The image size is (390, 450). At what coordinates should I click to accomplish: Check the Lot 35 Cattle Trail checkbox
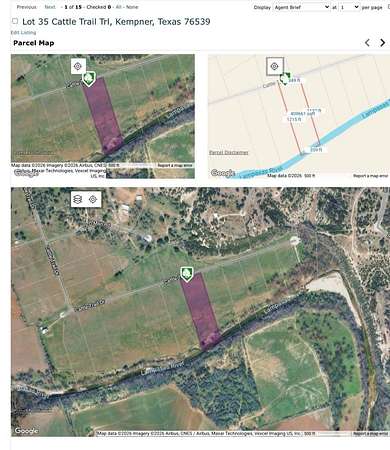tap(15, 21)
